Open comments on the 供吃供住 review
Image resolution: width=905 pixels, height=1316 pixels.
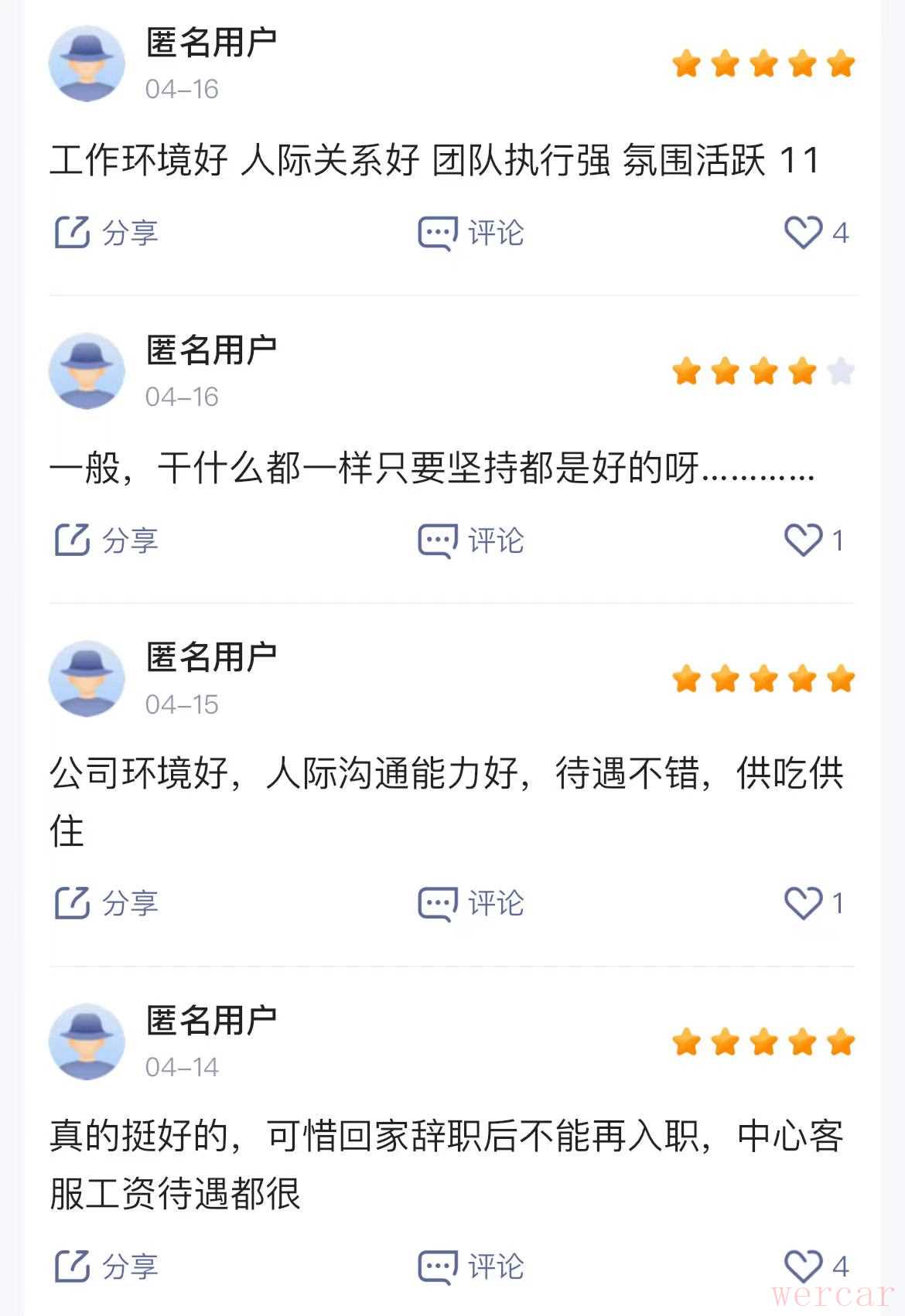pos(470,903)
